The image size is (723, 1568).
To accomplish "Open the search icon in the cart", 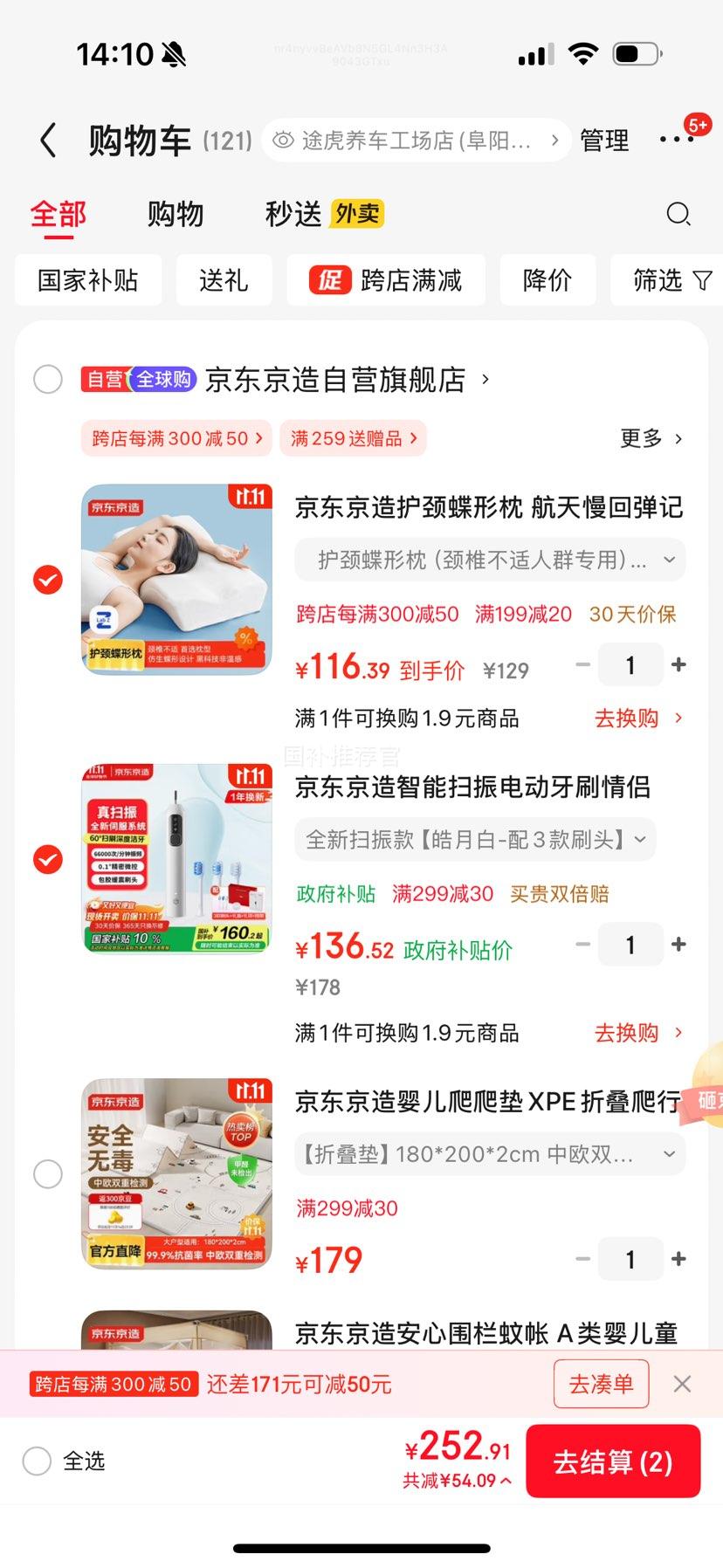I will click(x=678, y=214).
